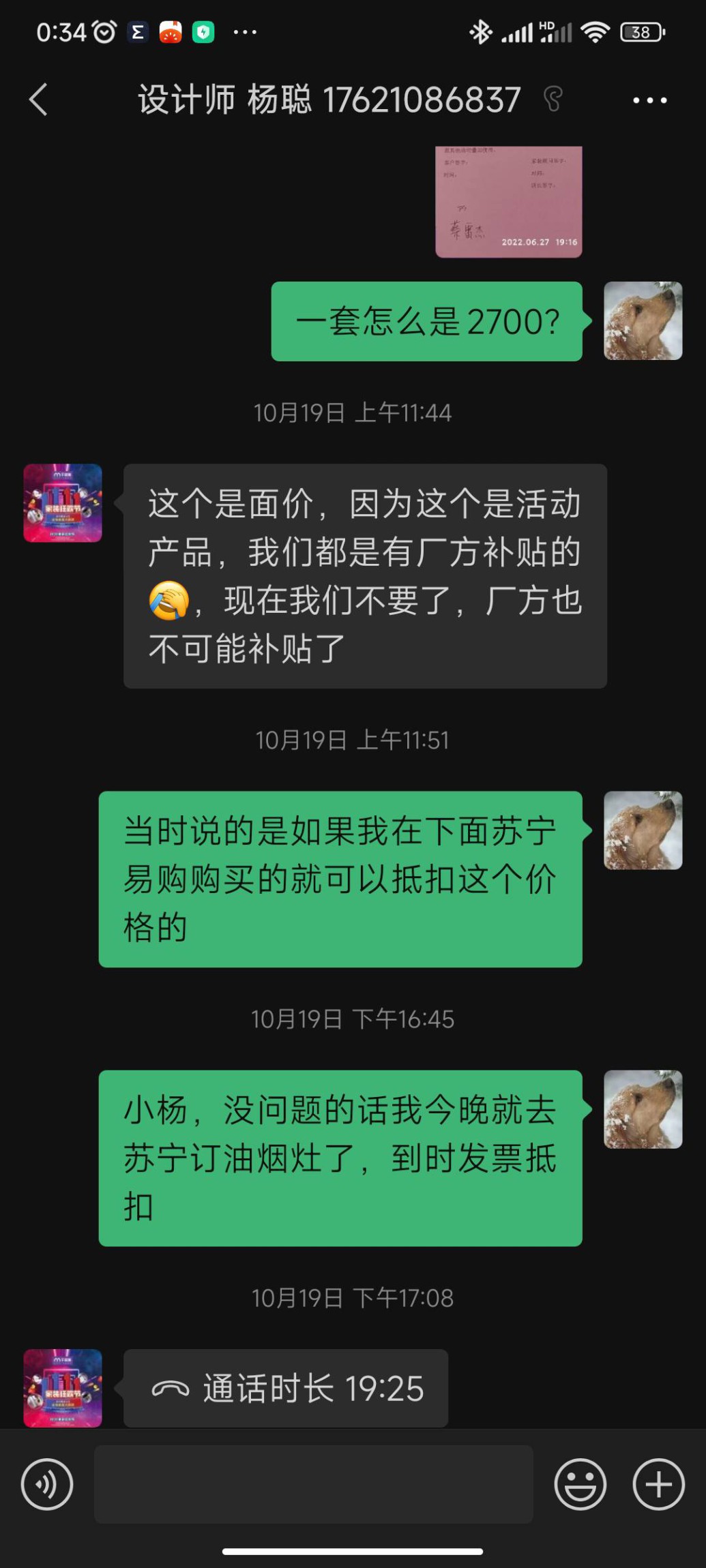Open the emoji picker
Screen dimensions: 706x1568
(580, 1484)
